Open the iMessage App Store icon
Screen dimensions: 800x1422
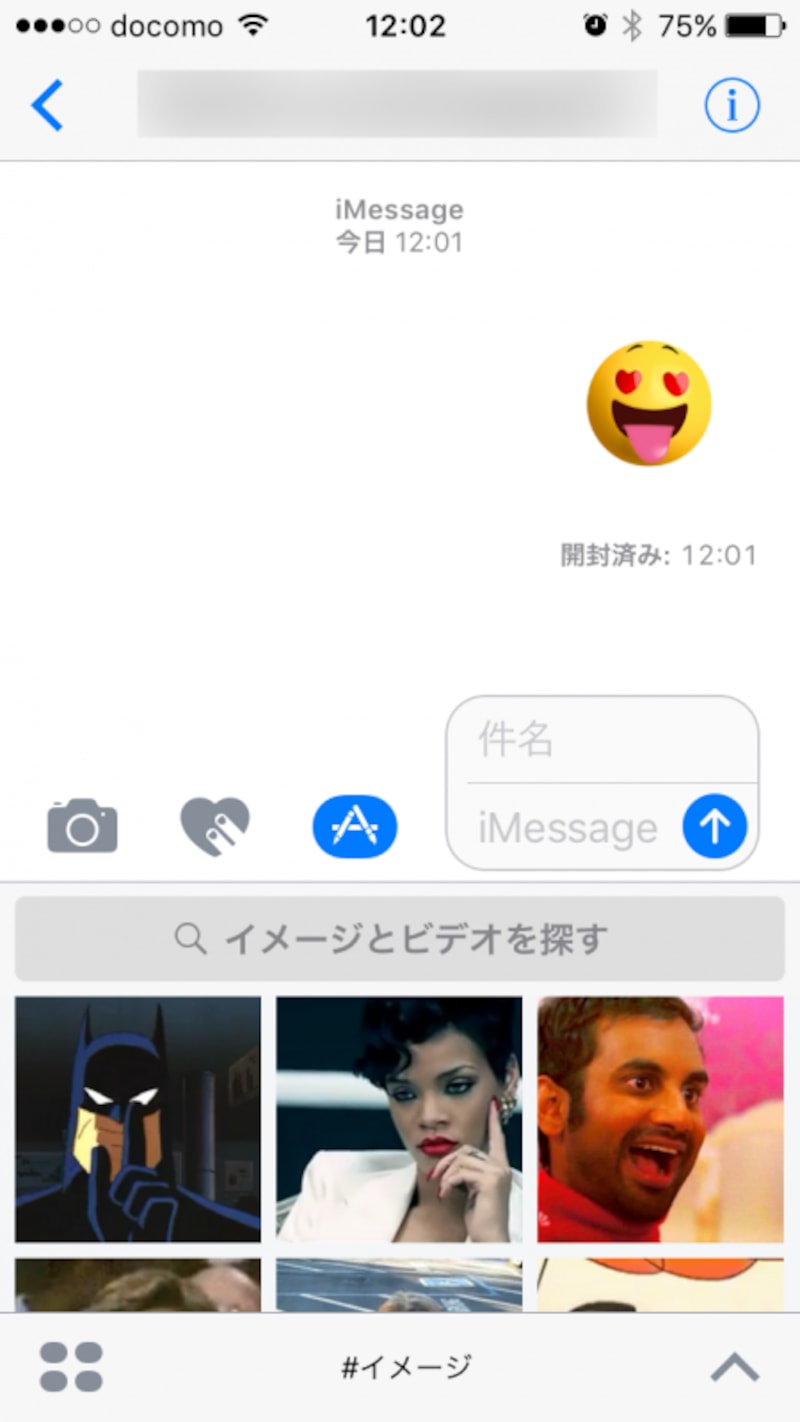pos(352,826)
